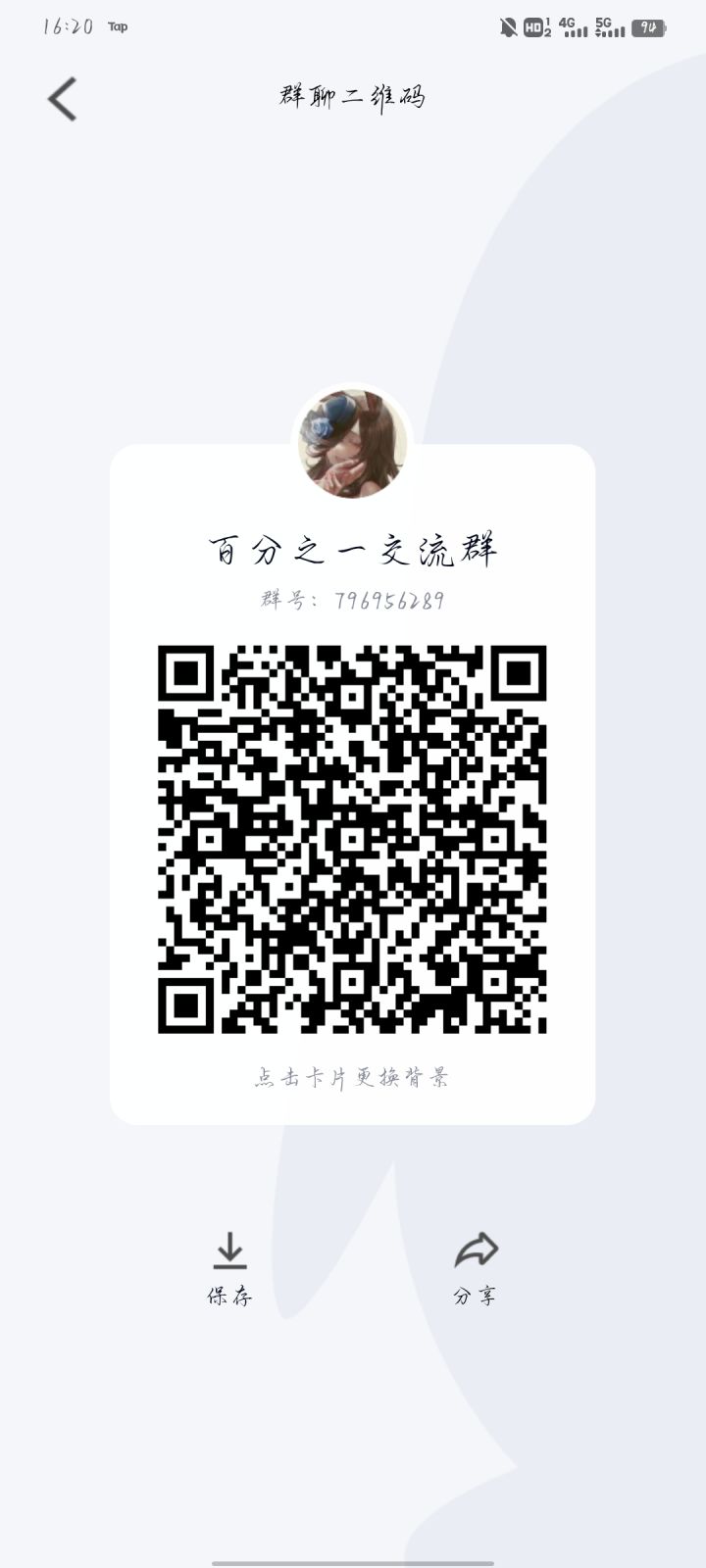Tap the group number 796956289
Viewport: 706px width, 1568px height.
click(x=353, y=602)
